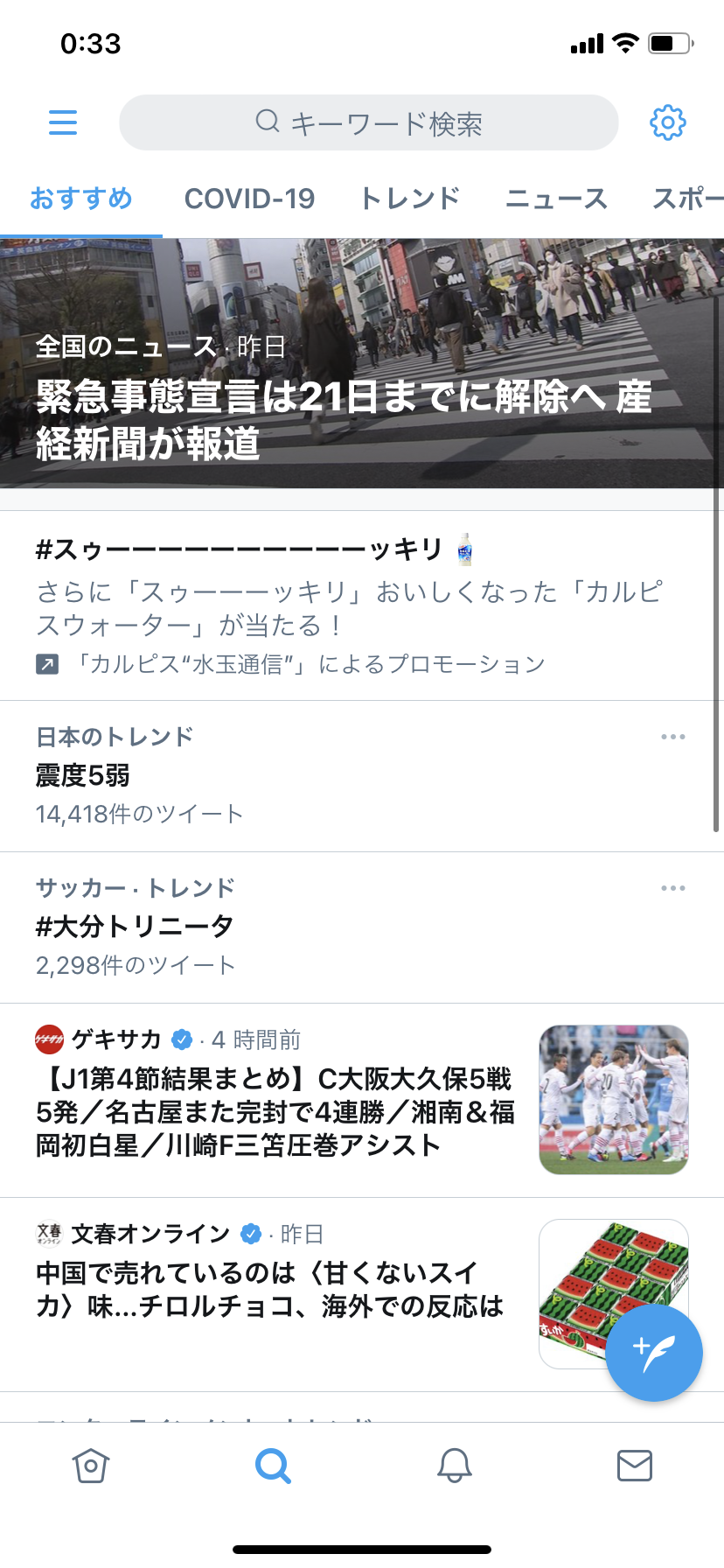Open the 文春オンライン チロルチョコ article
This screenshot has width=724, height=1568.
point(271,1290)
